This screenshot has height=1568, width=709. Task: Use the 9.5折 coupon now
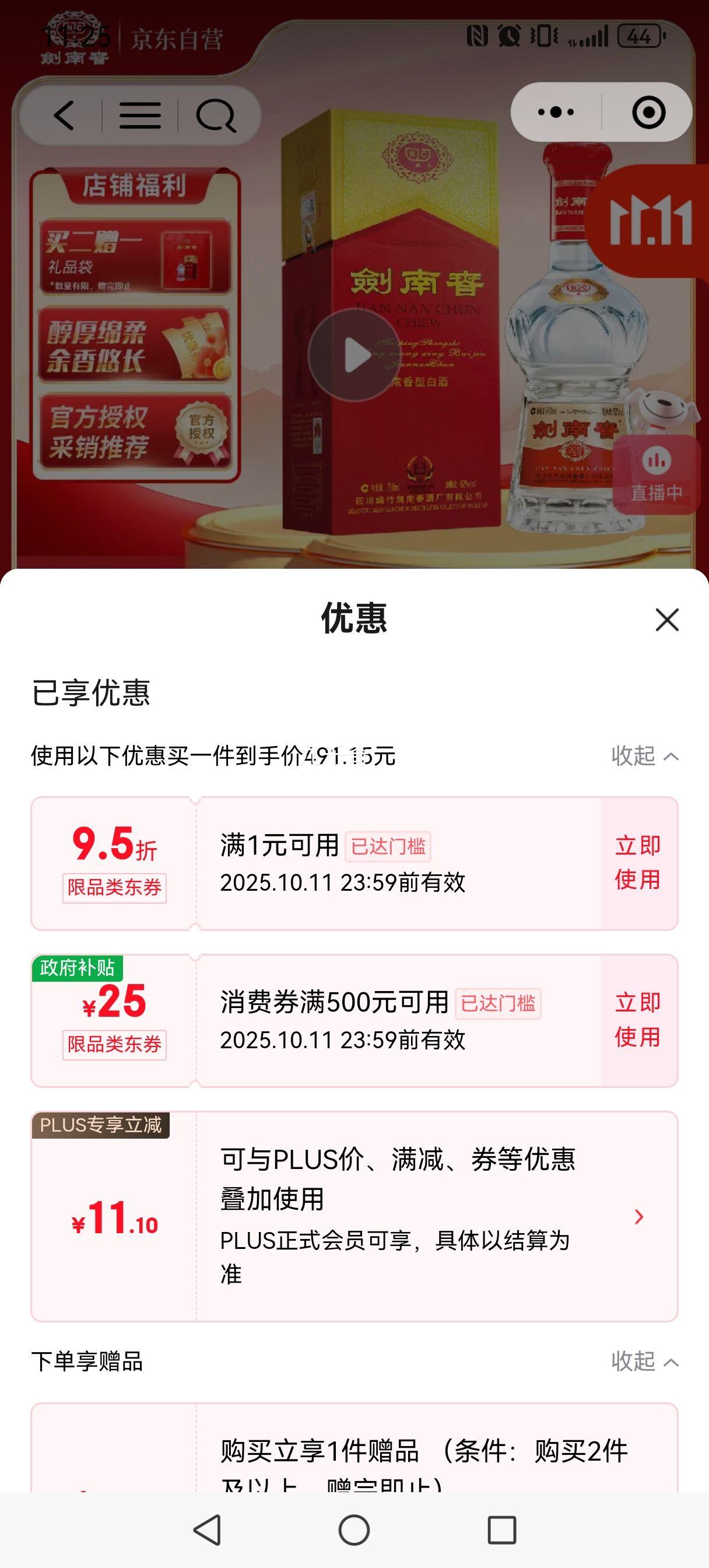coord(638,863)
